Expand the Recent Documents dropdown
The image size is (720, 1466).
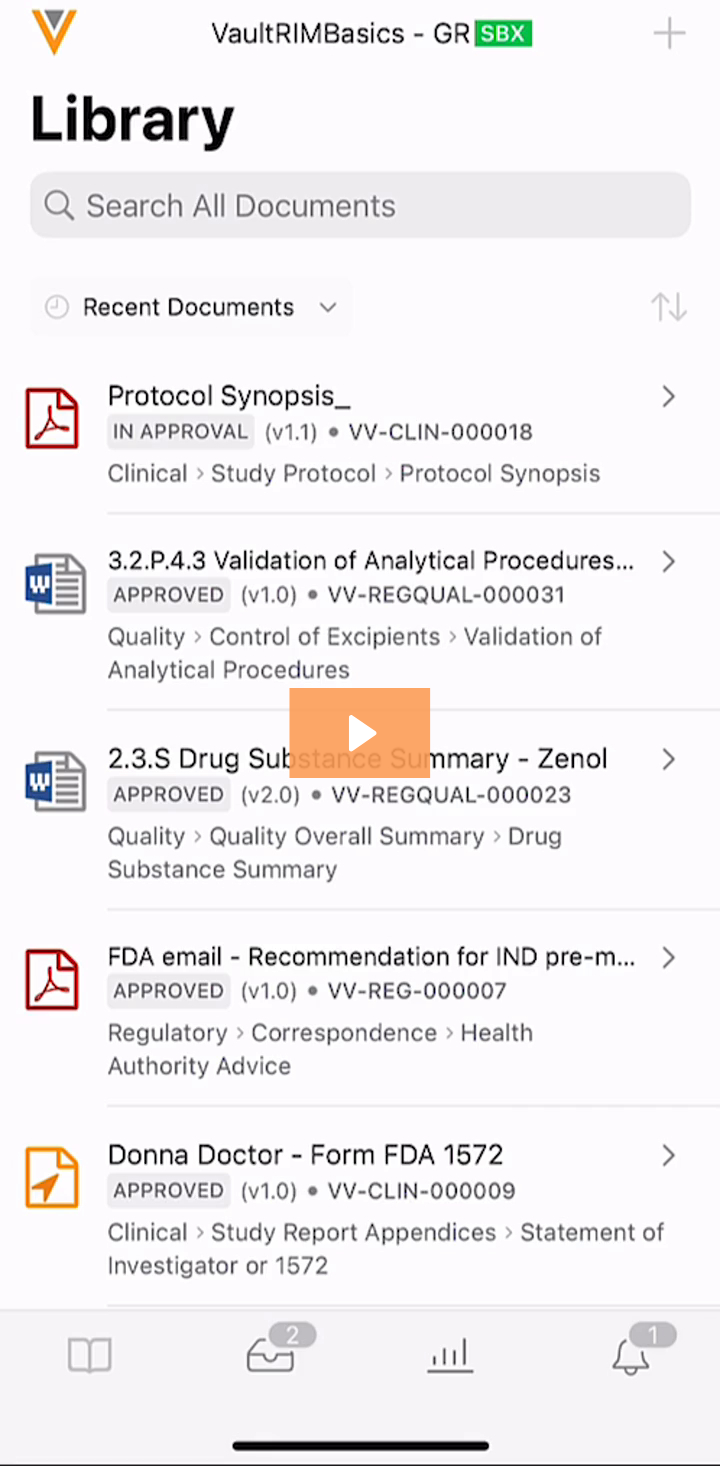tap(191, 307)
